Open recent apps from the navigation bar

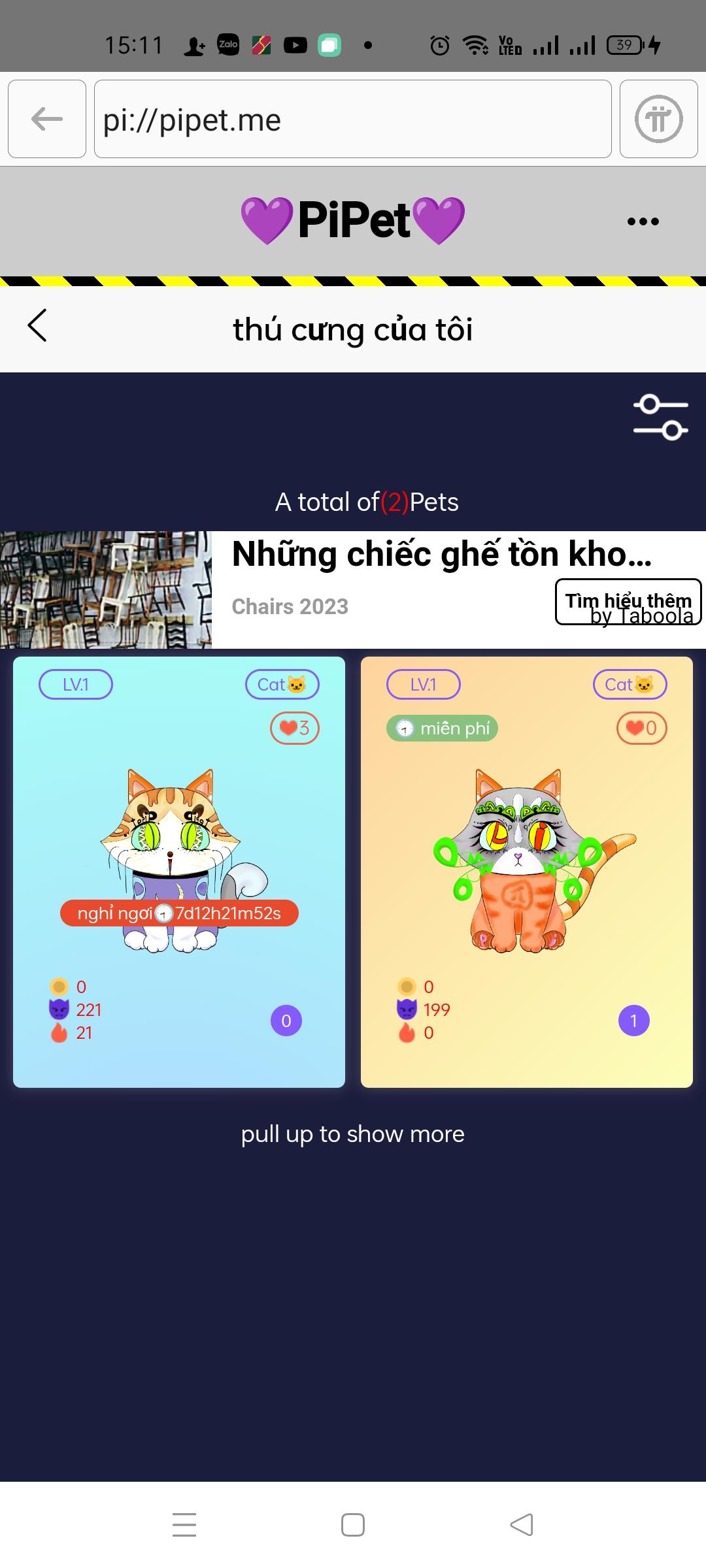coord(184,1525)
